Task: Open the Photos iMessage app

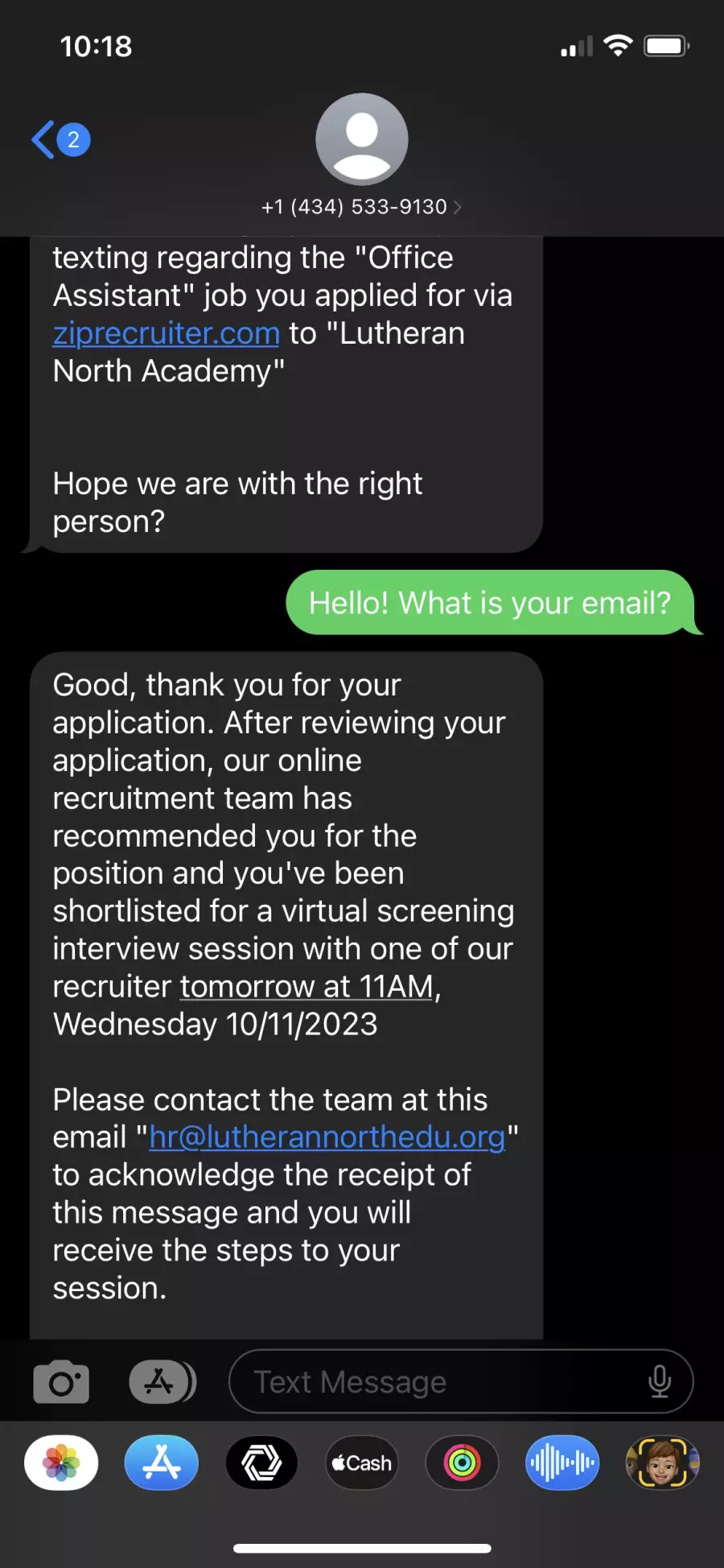Action: [61, 1463]
